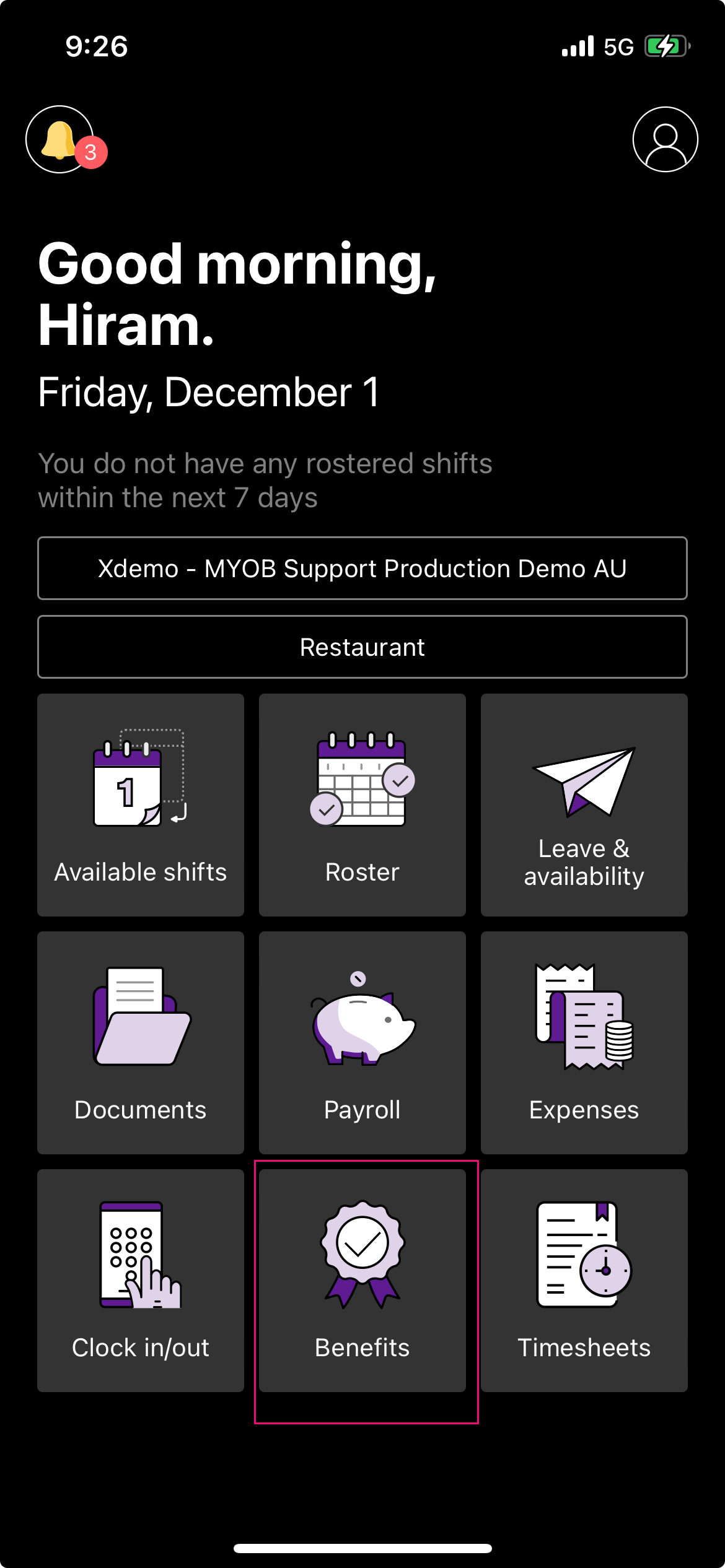
Task: Change the Restaurant location selector
Action: (x=362, y=647)
